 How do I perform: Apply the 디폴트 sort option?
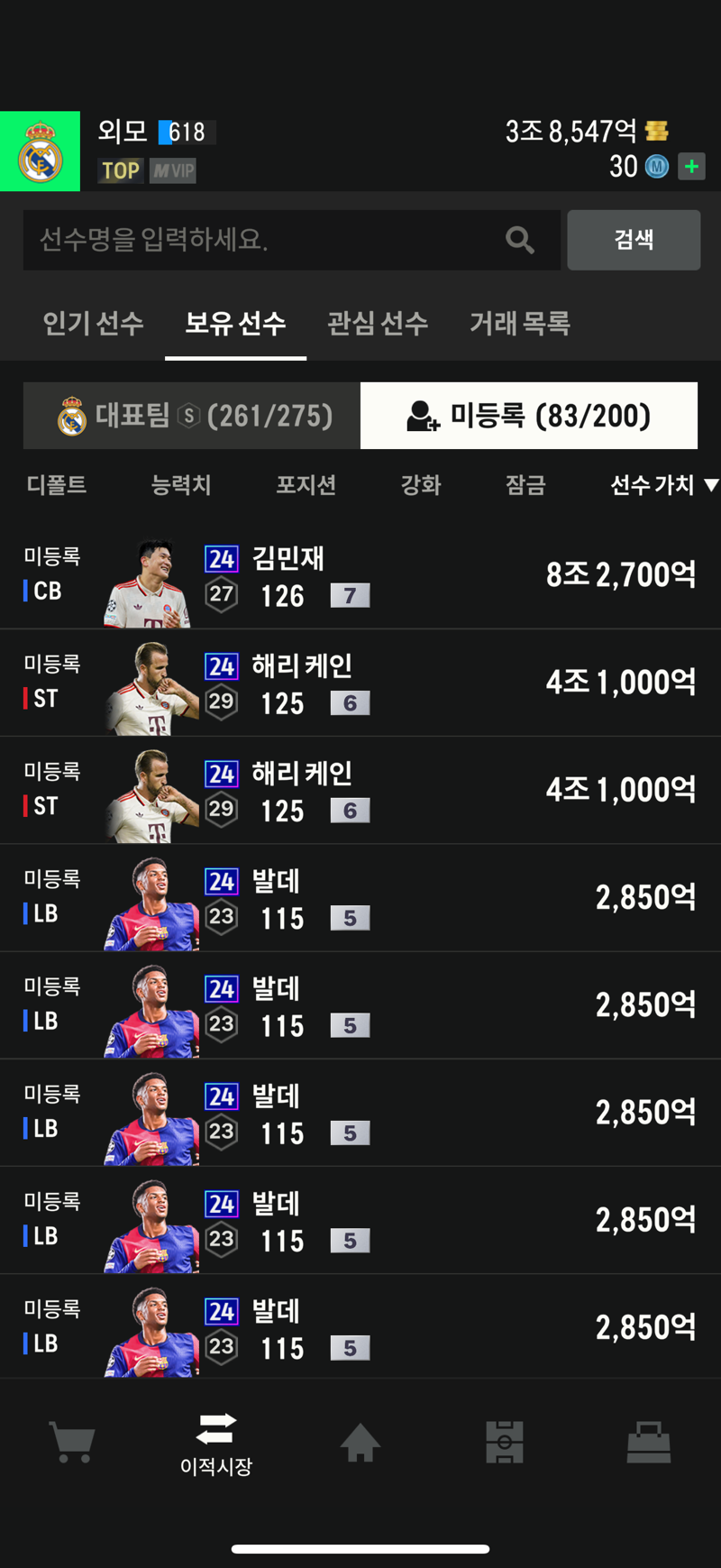(57, 485)
